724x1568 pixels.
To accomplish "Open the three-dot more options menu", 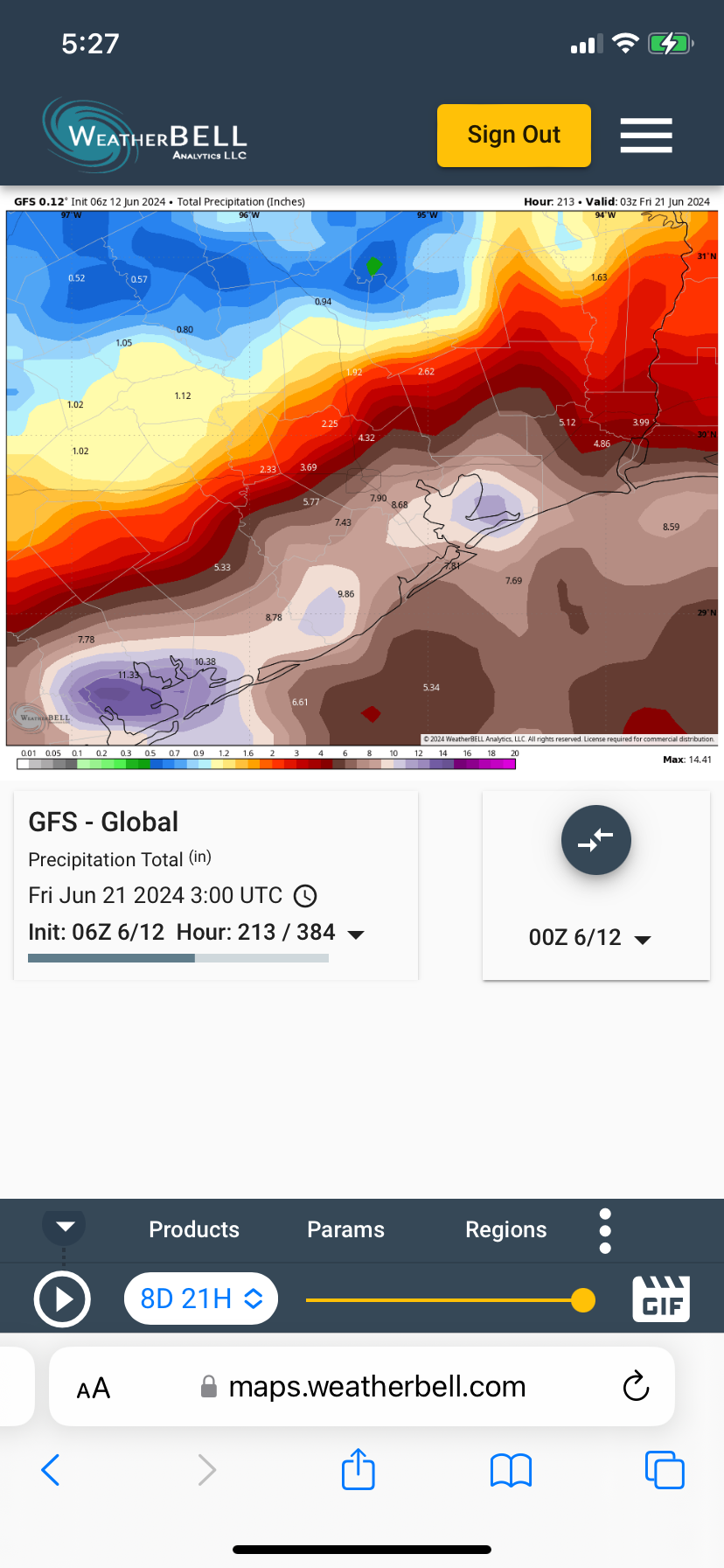I will (605, 1230).
